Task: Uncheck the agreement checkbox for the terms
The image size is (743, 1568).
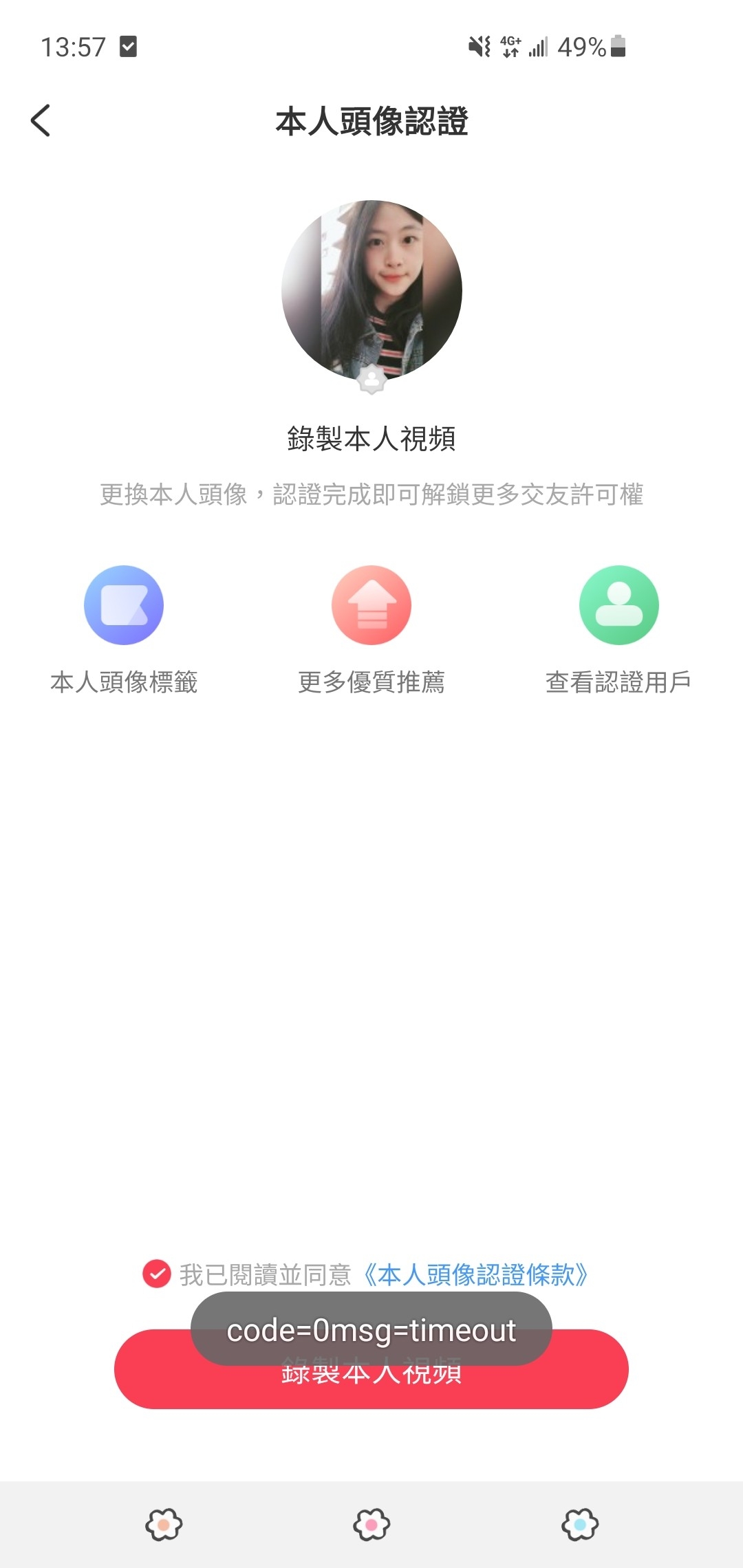Action: tap(157, 1274)
